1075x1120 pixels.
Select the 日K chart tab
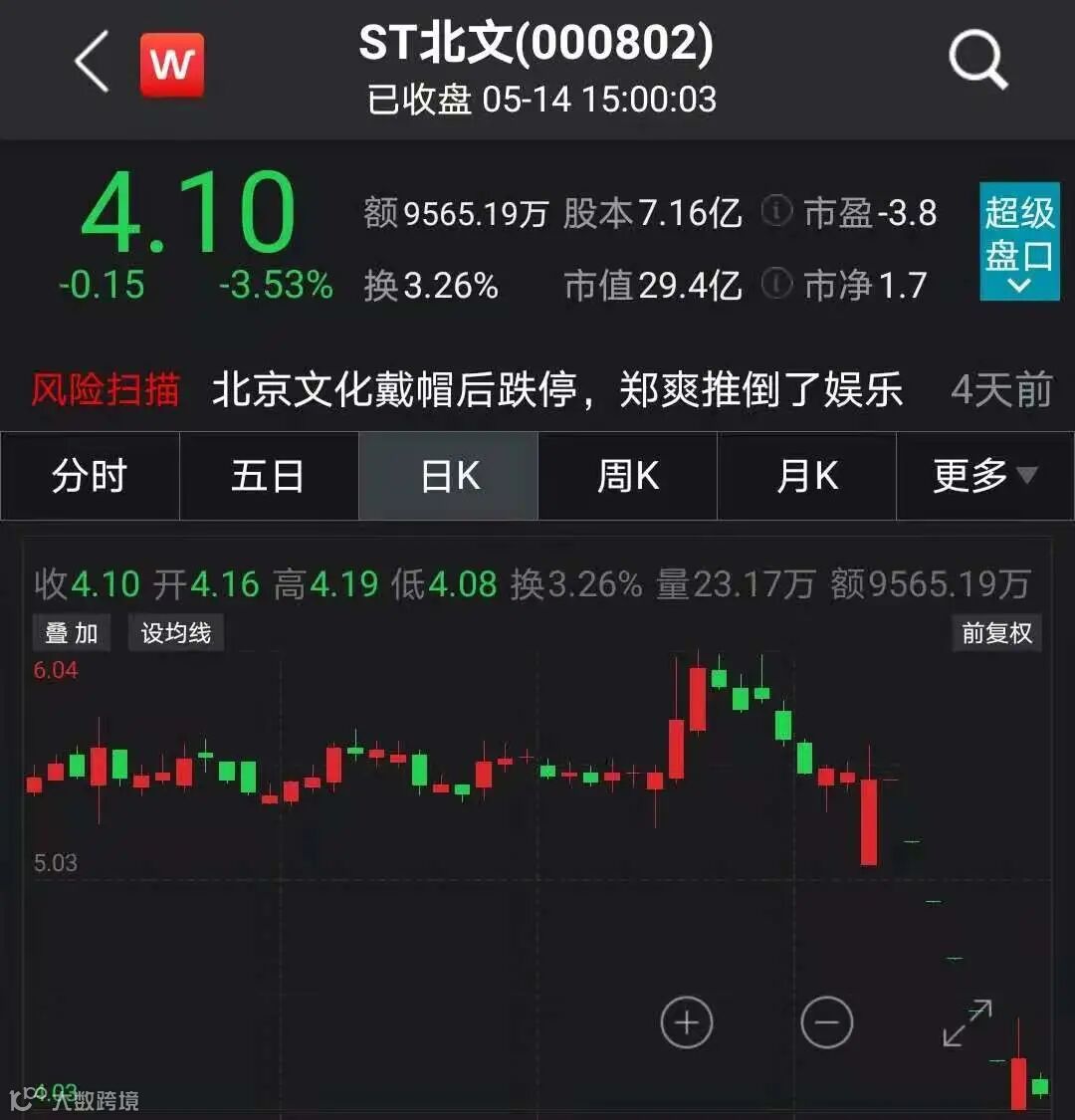coord(449,477)
